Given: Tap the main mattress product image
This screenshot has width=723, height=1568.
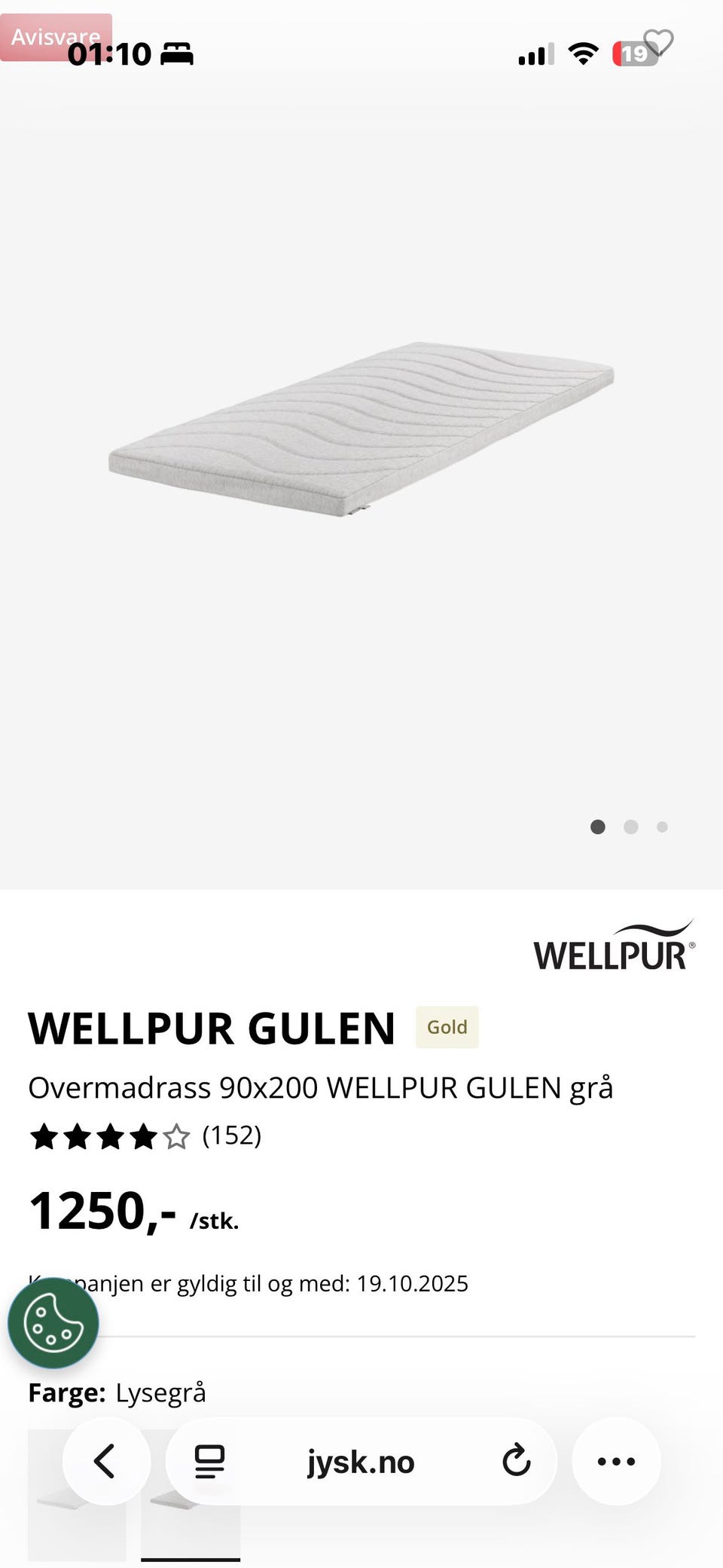Looking at the screenshot, I should coord(361,429).
